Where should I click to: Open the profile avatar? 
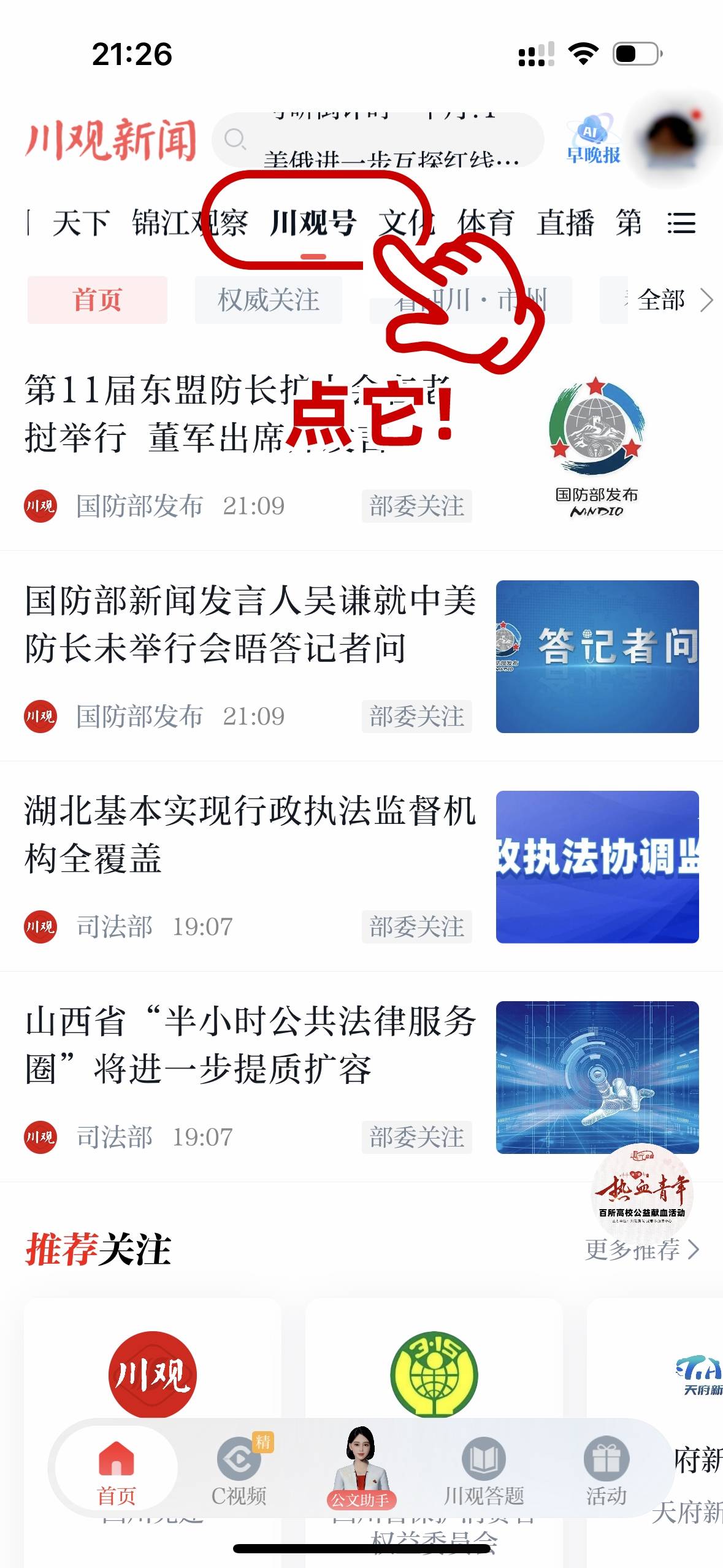(668, 136)
